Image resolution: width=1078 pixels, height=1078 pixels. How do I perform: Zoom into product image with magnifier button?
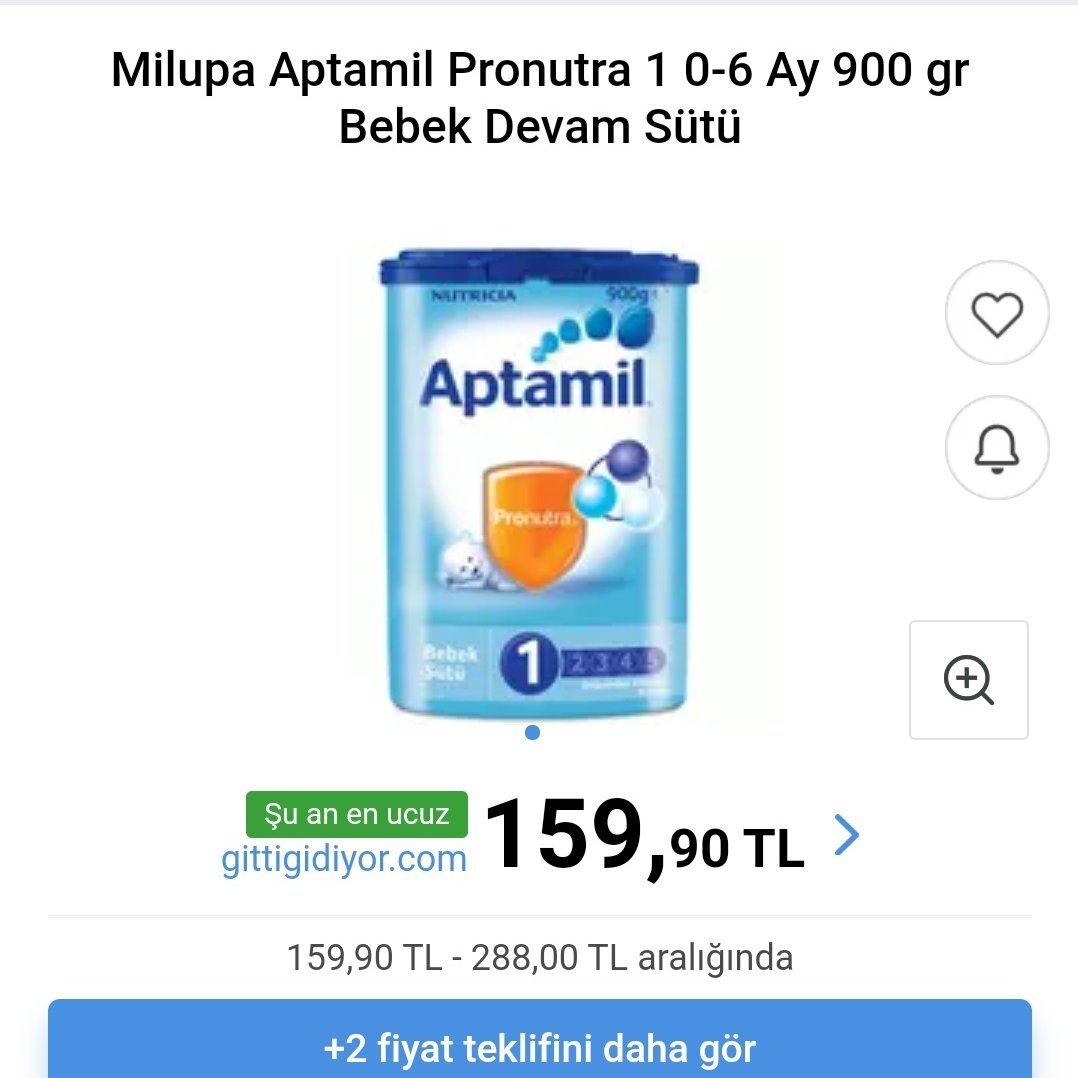point(968,680)
